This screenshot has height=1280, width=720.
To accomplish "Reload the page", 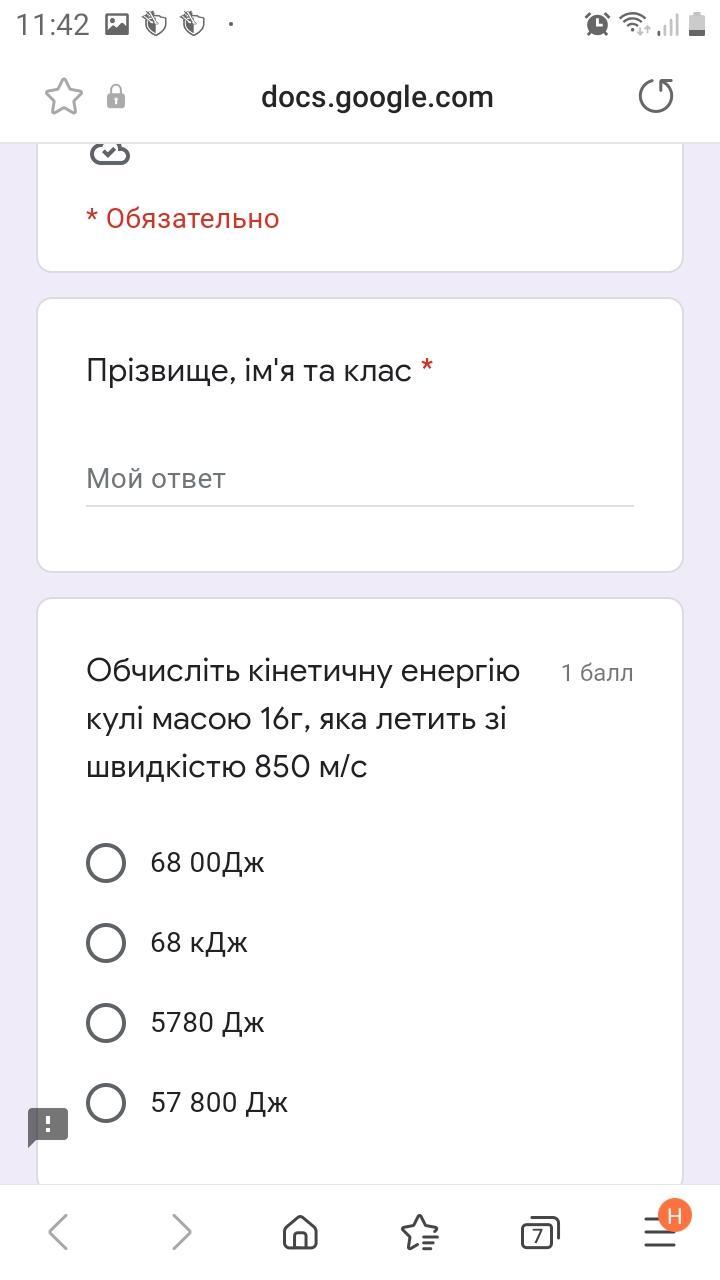I will 656,96.
